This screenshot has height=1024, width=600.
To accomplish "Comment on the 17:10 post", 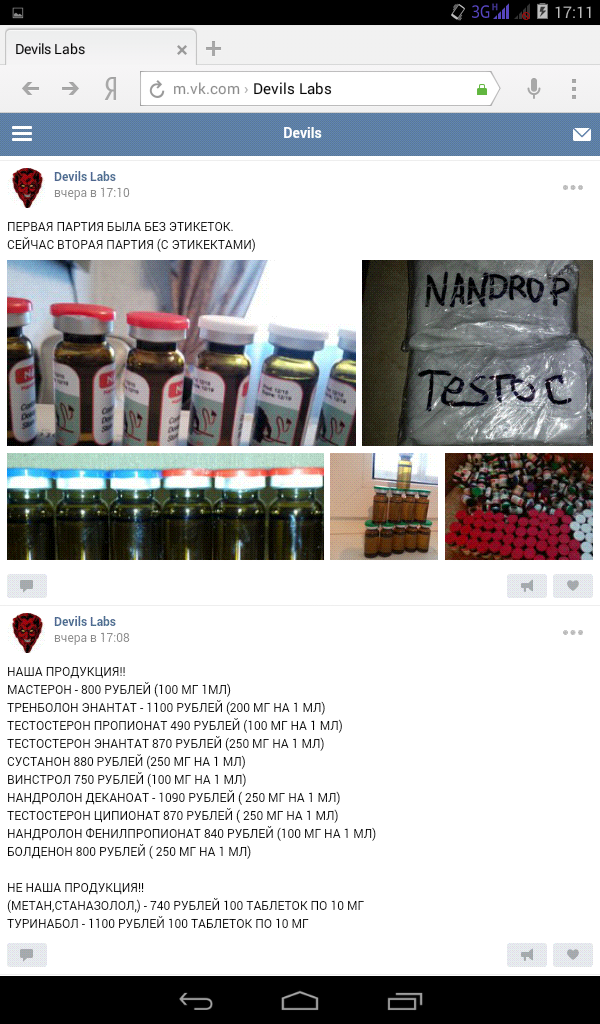I will (x=27, y=586).
